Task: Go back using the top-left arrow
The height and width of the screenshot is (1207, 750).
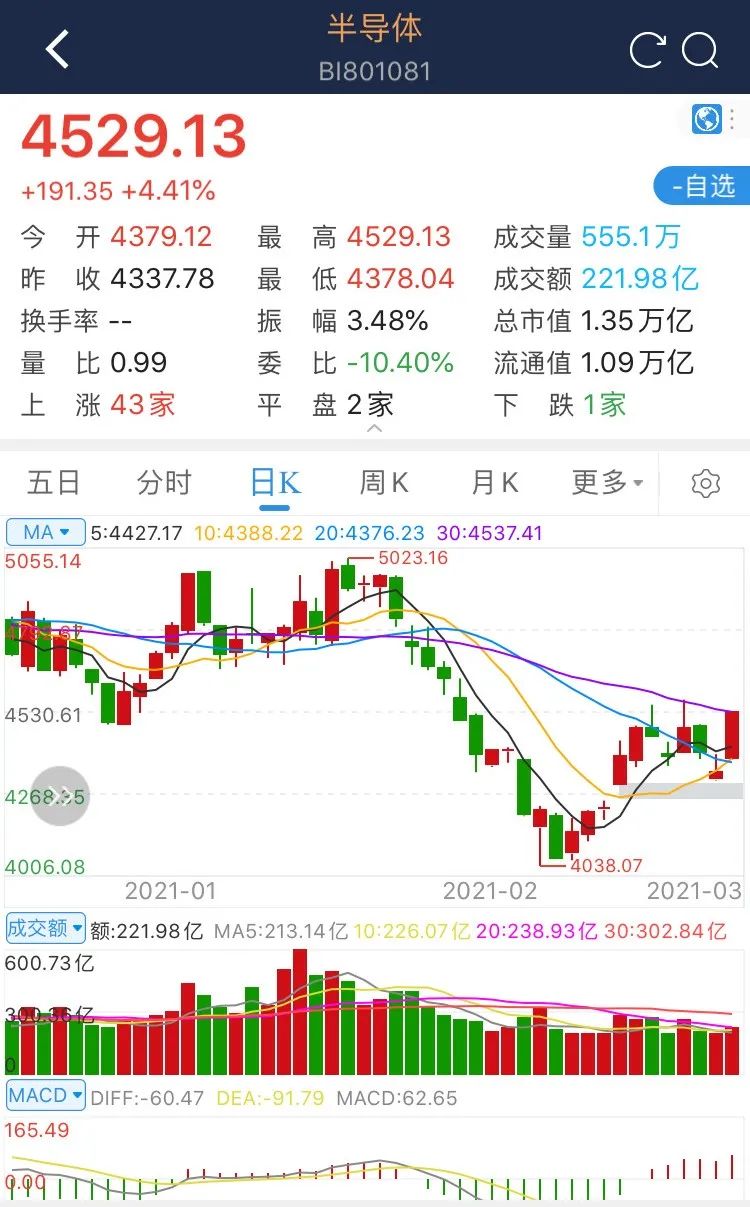Action: [58, 49]
